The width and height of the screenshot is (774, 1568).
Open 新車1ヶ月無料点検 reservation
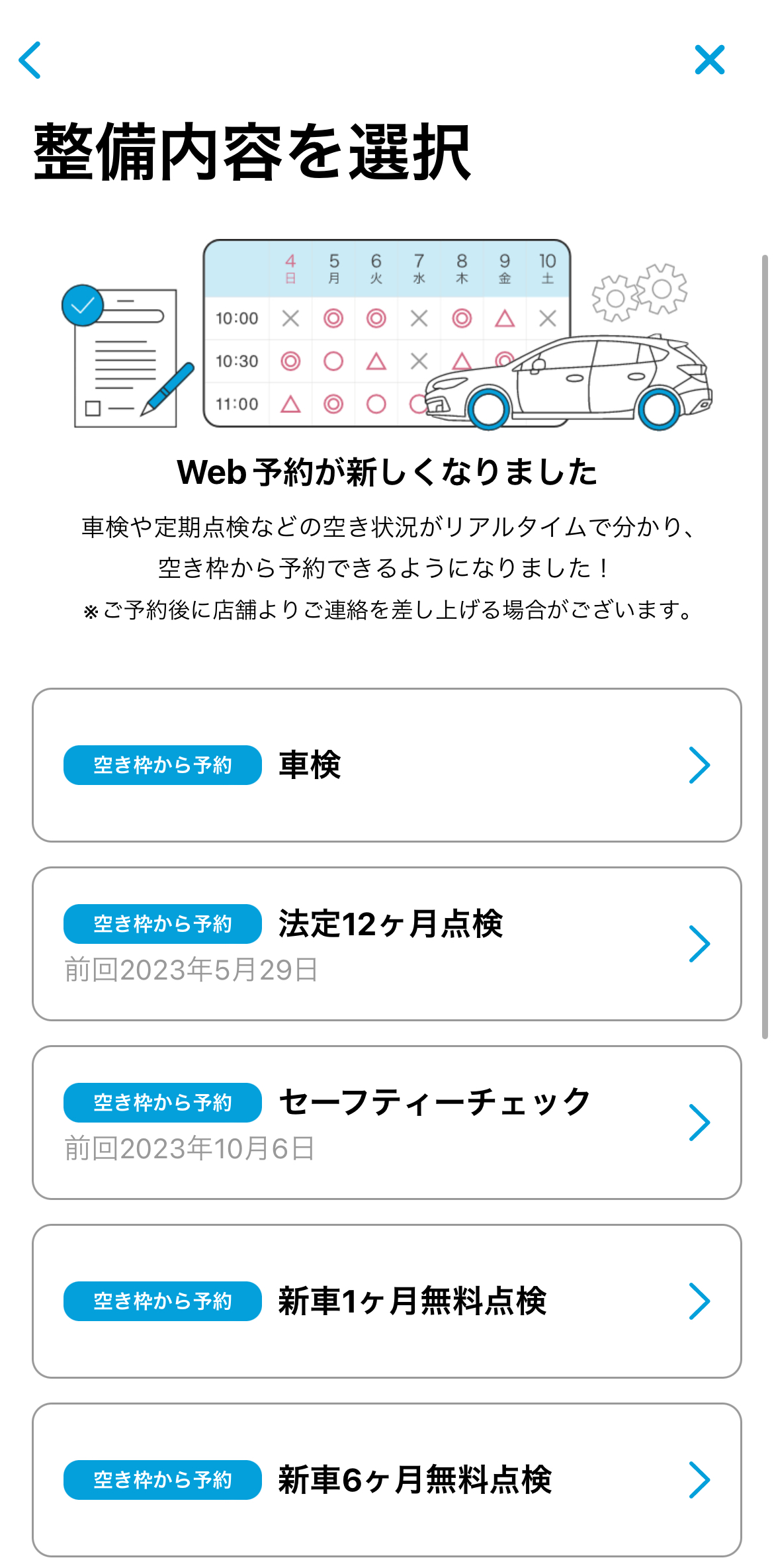(x=386, y=1301)
